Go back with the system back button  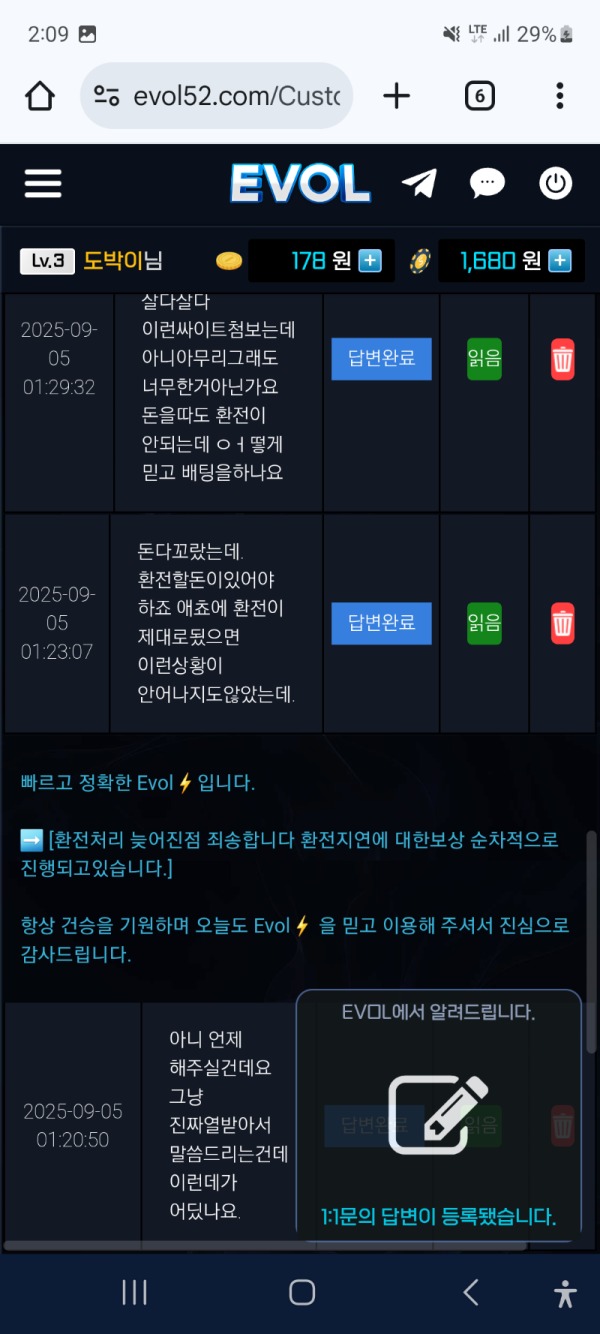tap(470, 1292)
